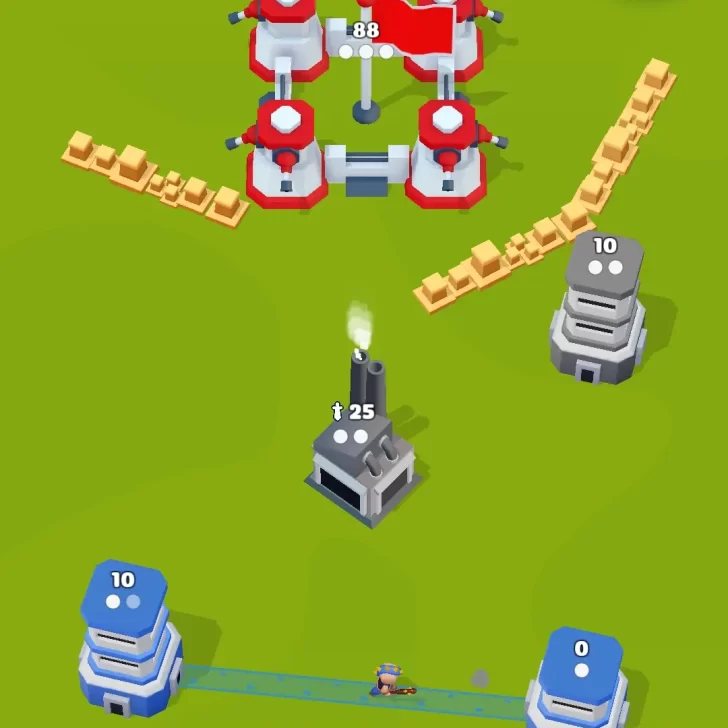Target the red enemy fortress labeled 88

point(366,100)
